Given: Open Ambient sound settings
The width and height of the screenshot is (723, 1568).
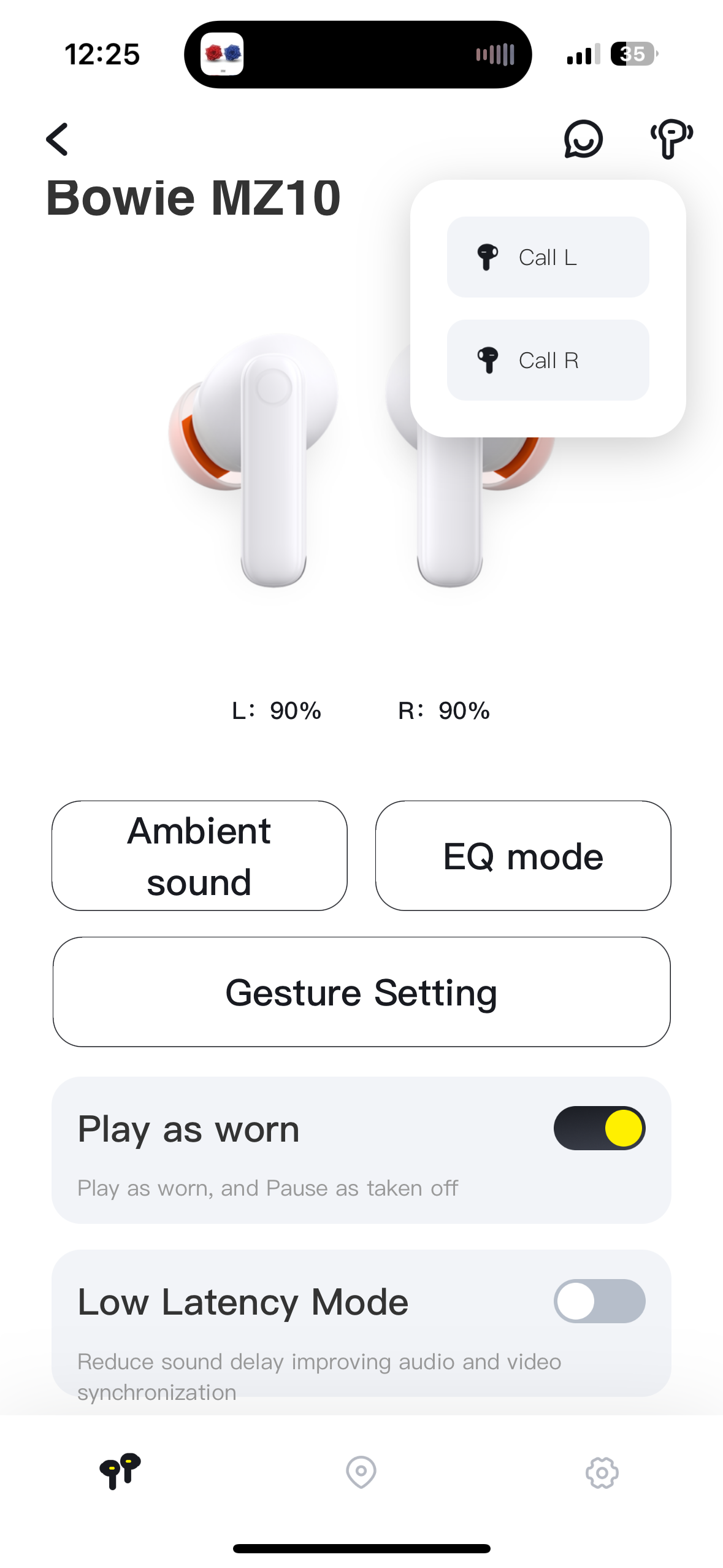Looking at the screenshot, I should click(x=199, y=856).
